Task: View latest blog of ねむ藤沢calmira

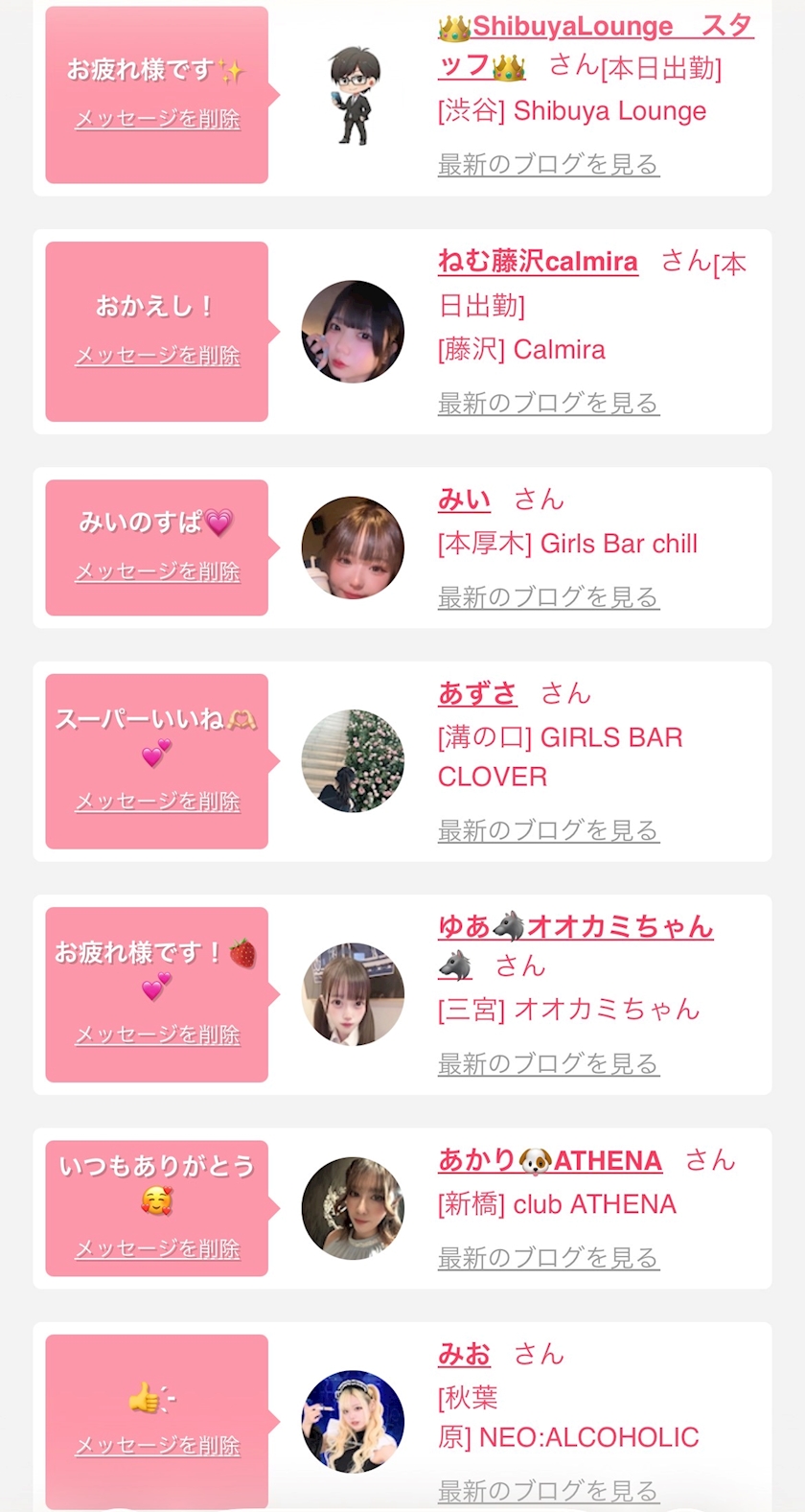Action: coord(547,403)
